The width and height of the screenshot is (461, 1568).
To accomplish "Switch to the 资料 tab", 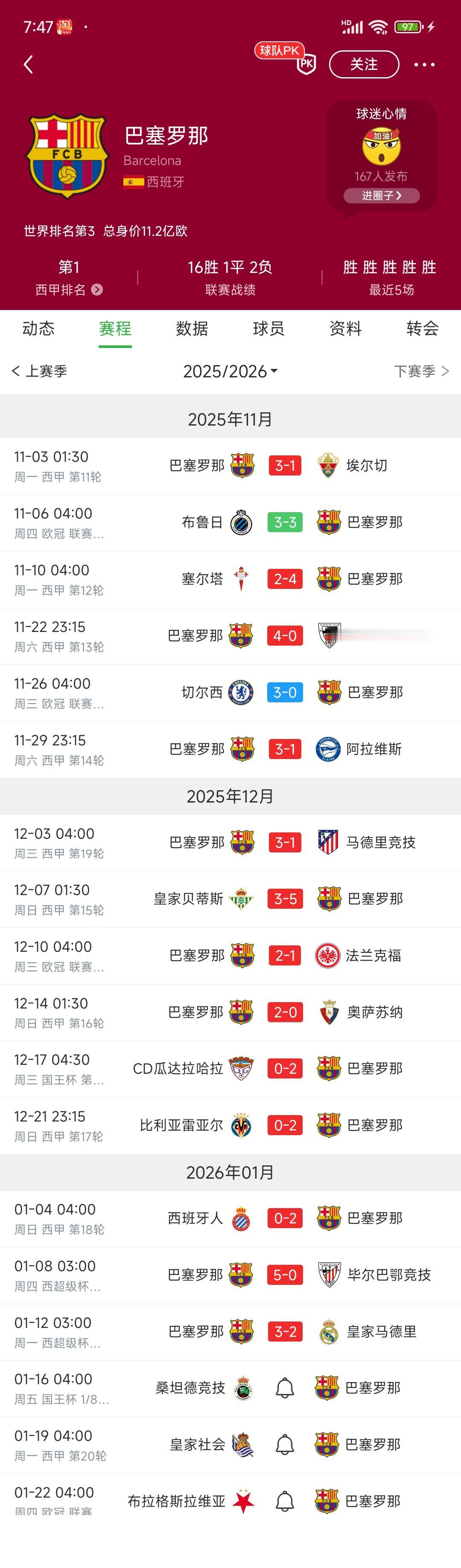I will click(345, 329).
